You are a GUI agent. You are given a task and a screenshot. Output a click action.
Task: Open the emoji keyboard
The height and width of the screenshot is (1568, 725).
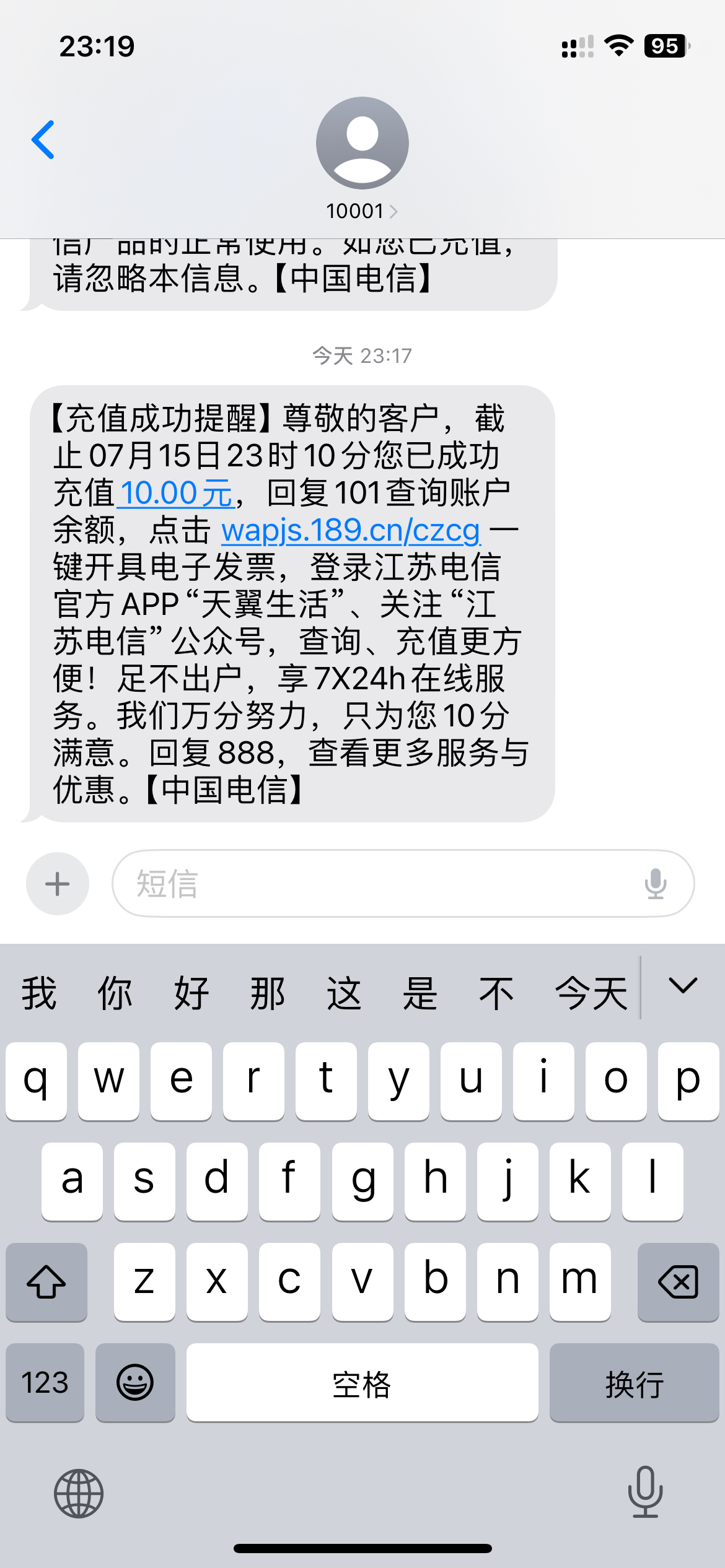pyautogui.click(x=135, y=1382)
